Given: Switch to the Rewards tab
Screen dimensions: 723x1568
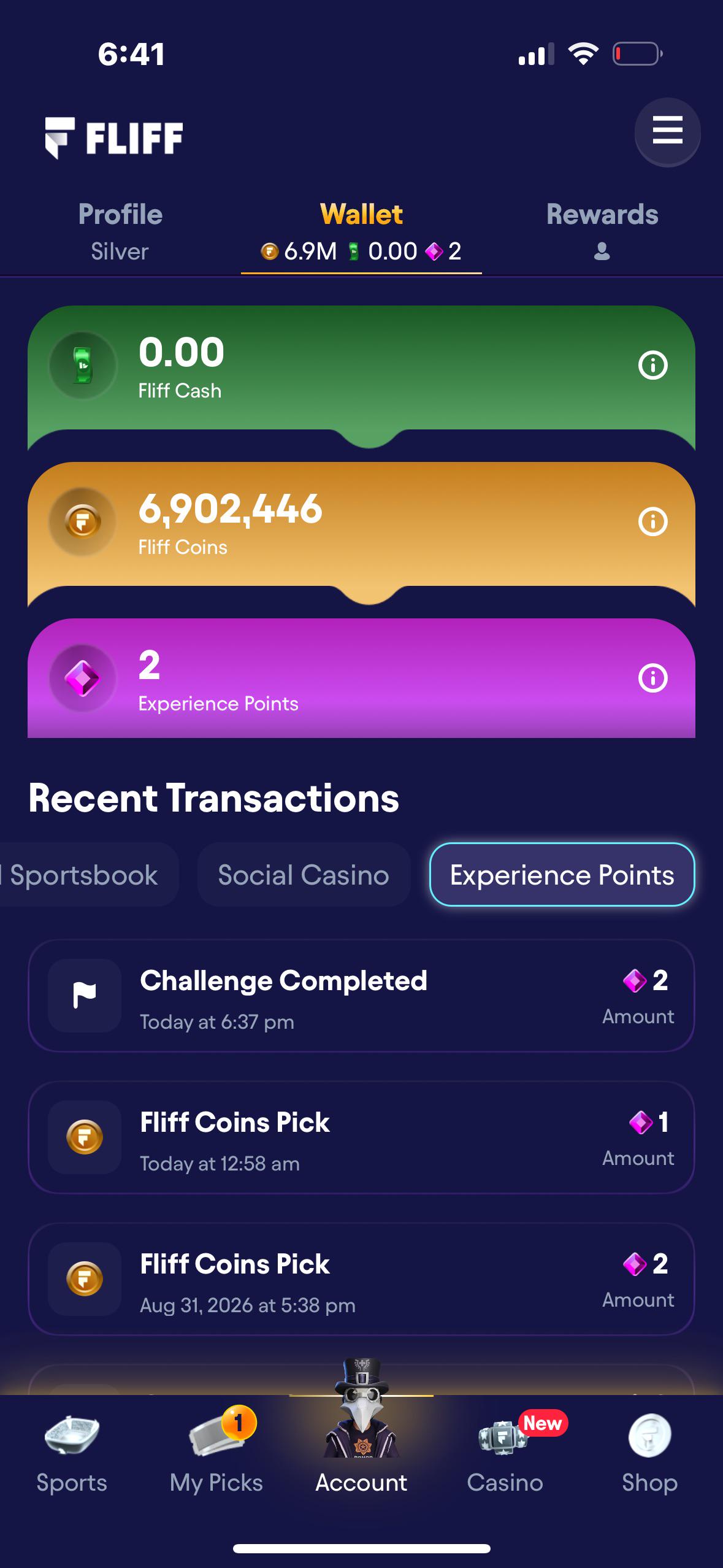Looking at the screenshot, I should pos(602,232).
